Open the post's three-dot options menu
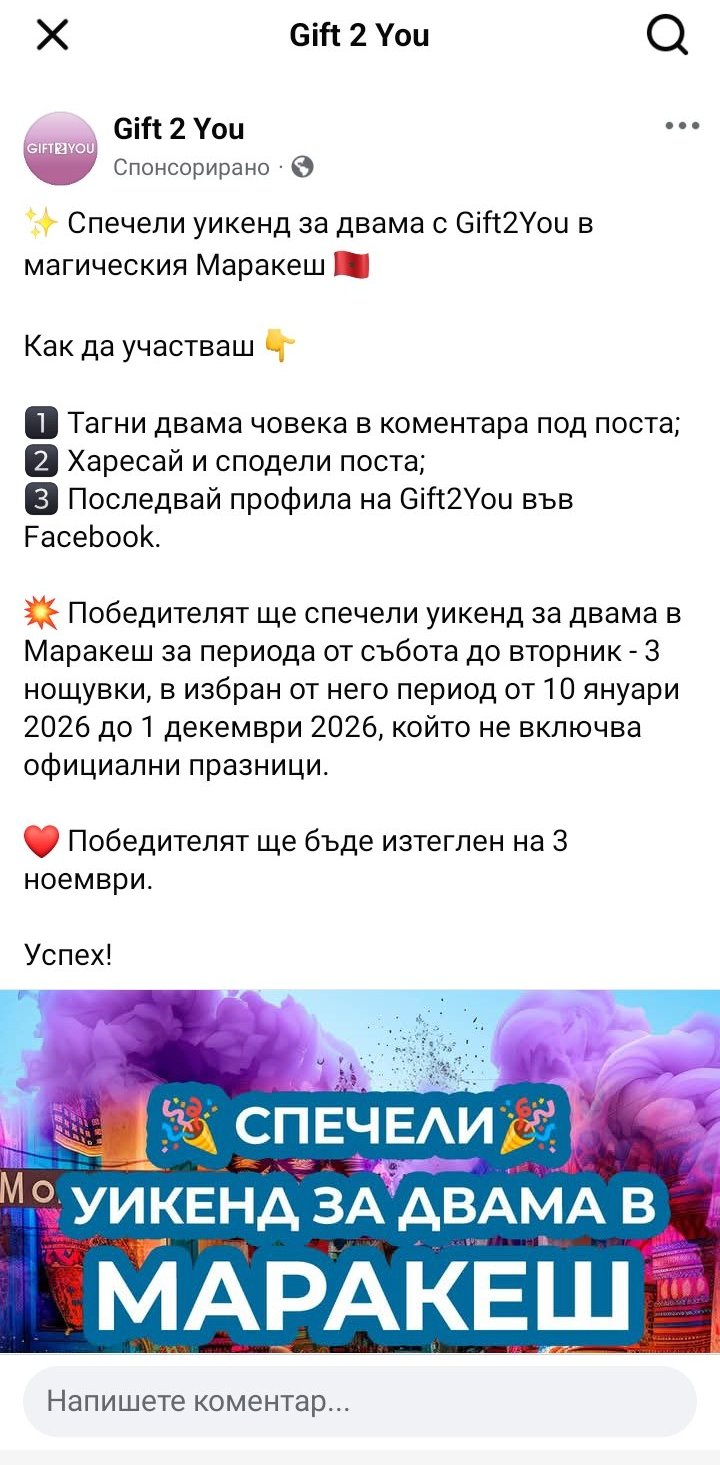 tap(682, 126)
